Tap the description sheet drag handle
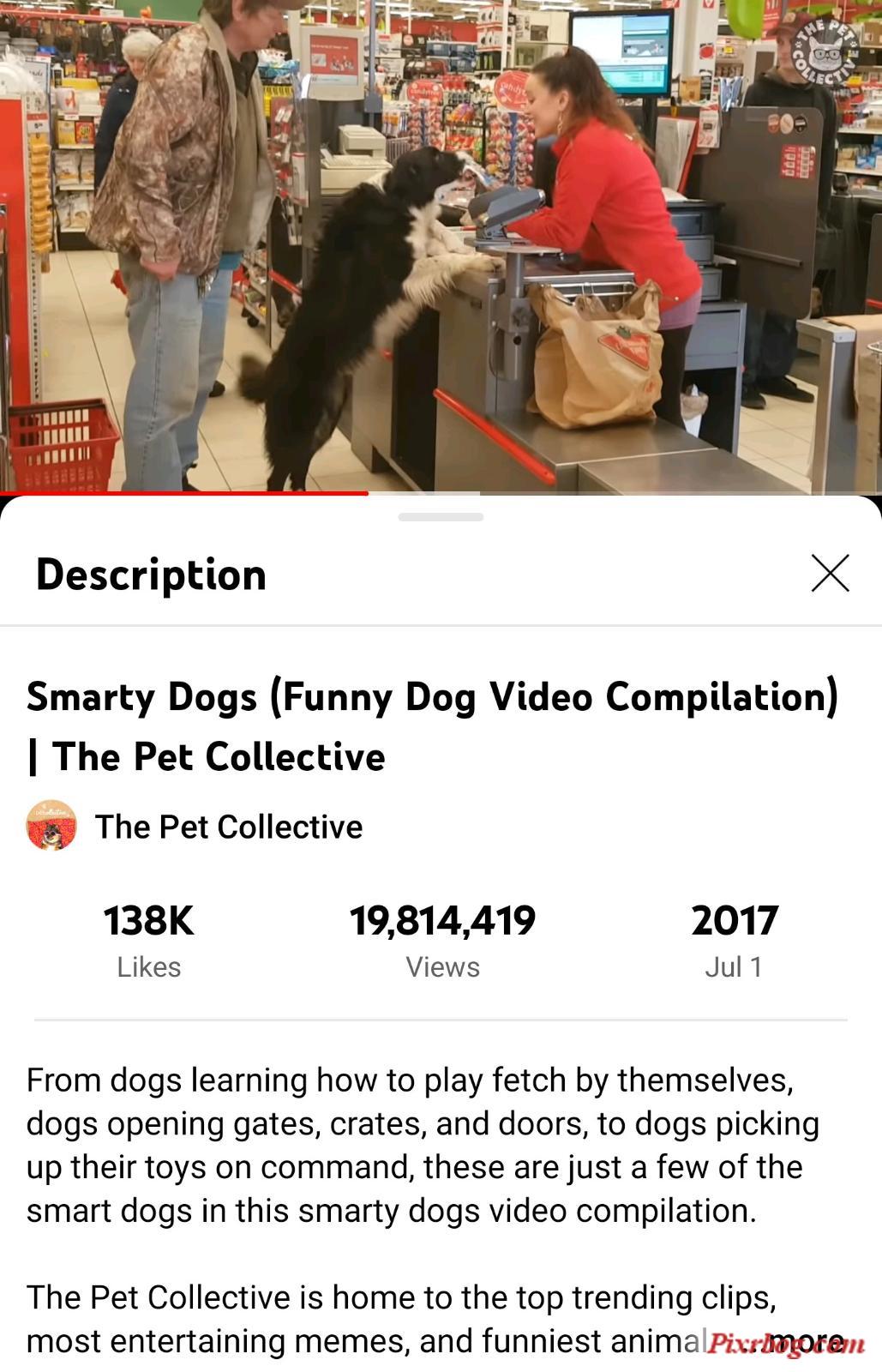 441,517
